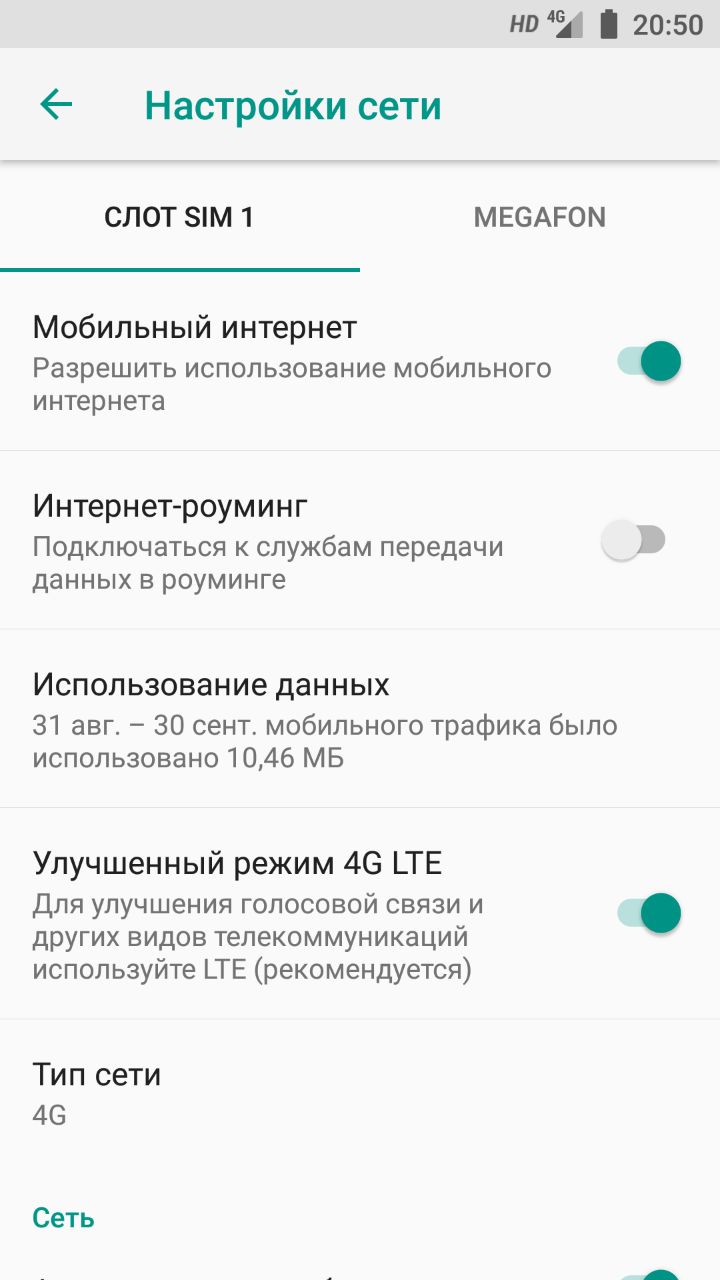Go back using the arrow icon
The image size is (720, 1280).
click(x=56, y=105)
